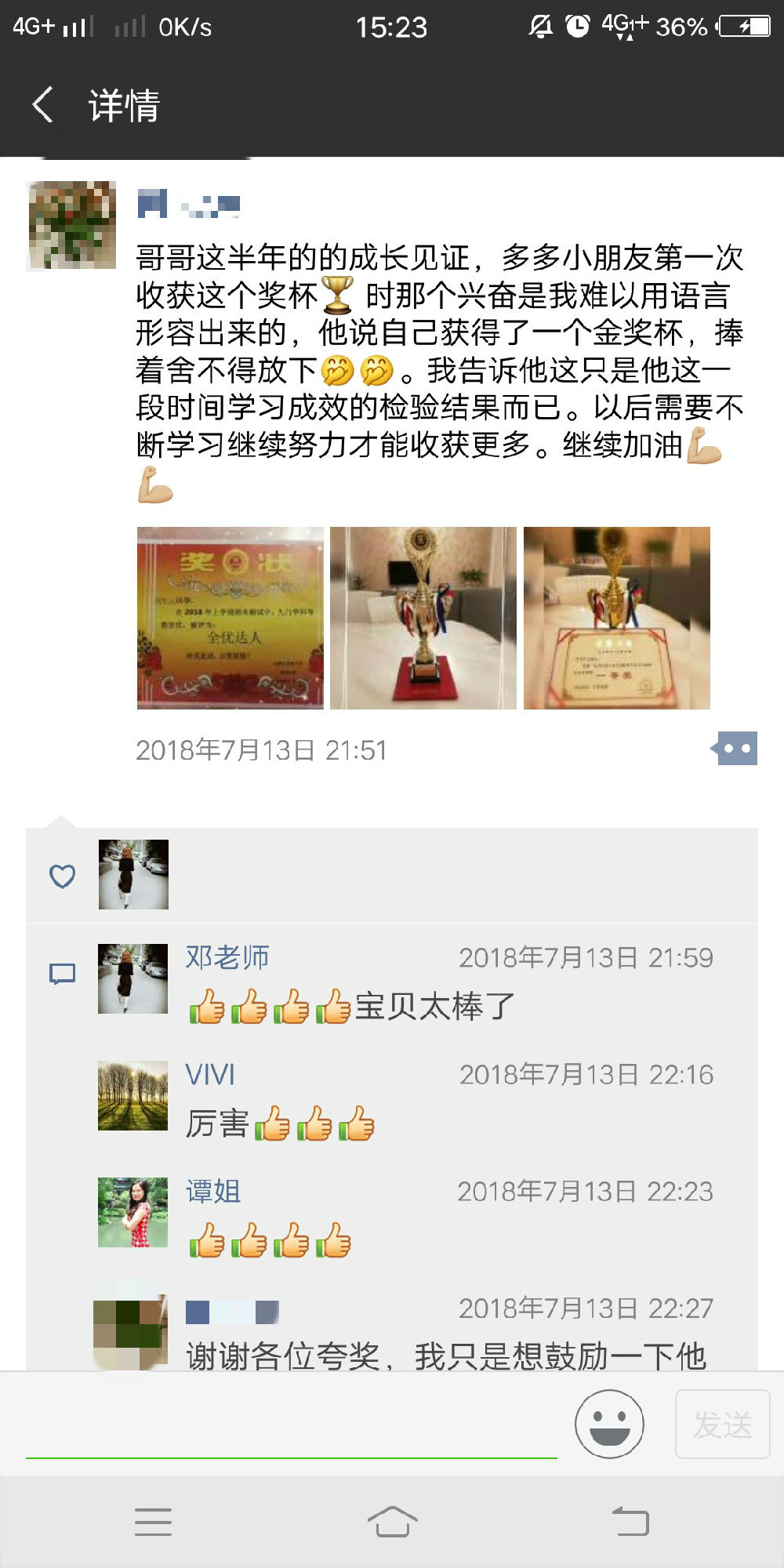Tap the 发送 send button
The image size is (784, 1568).
point(722,1424)
